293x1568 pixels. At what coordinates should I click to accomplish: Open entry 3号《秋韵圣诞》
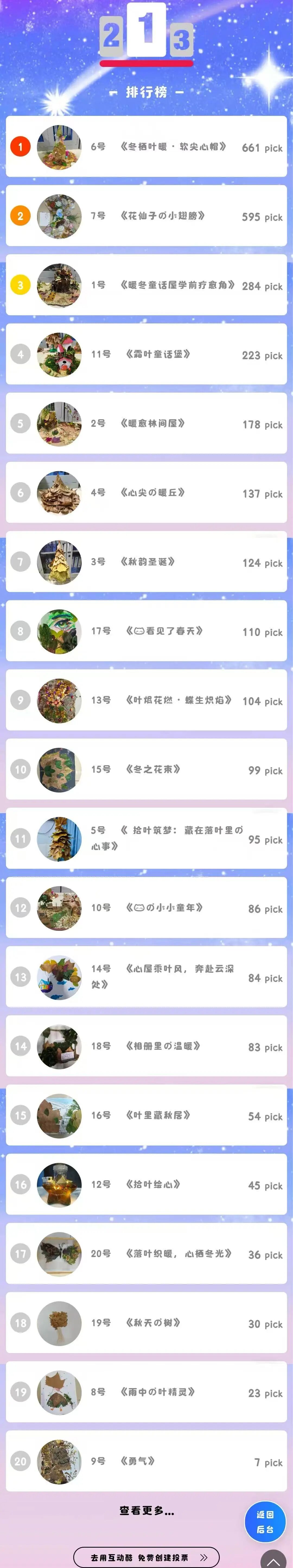[146, 562]
